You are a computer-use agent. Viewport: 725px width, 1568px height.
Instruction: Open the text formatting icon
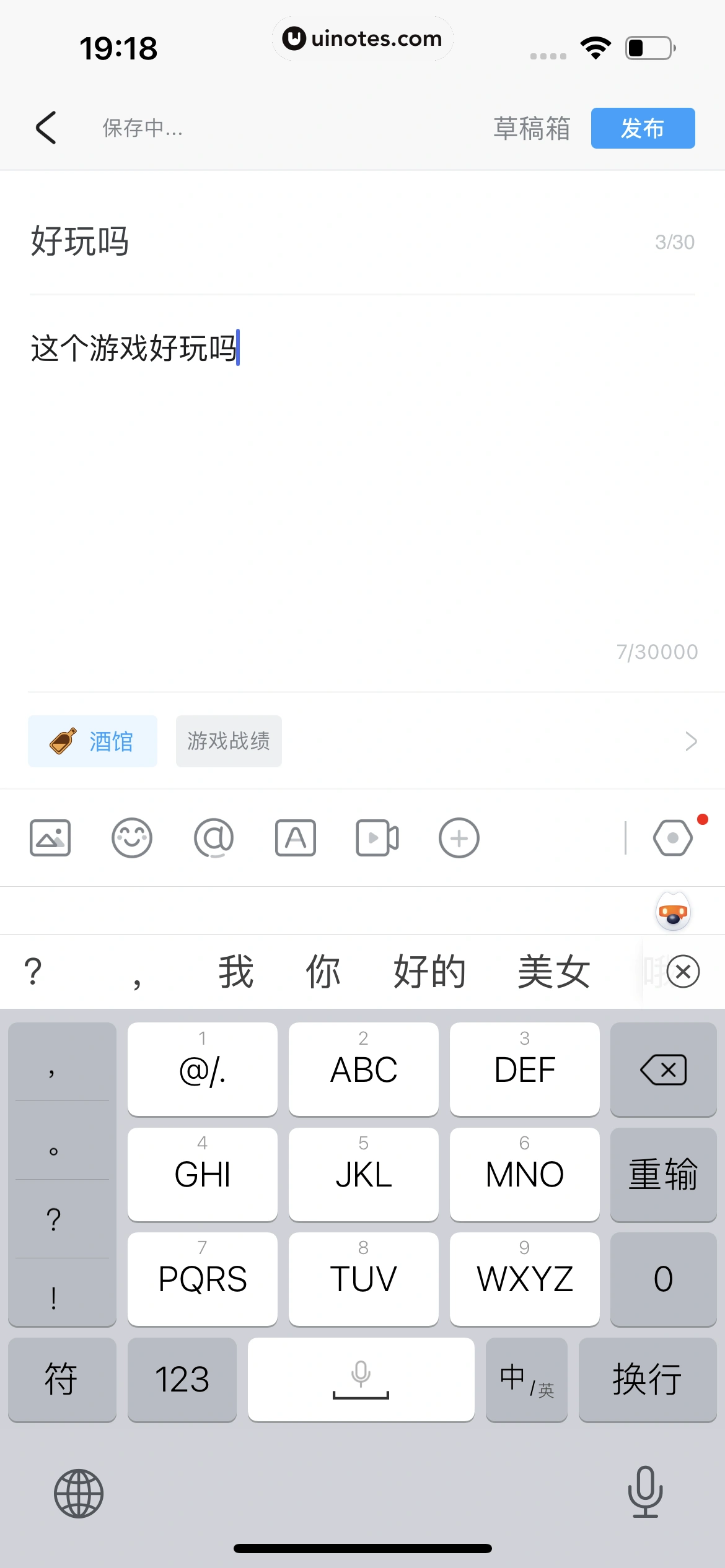[x=296, y=837]
